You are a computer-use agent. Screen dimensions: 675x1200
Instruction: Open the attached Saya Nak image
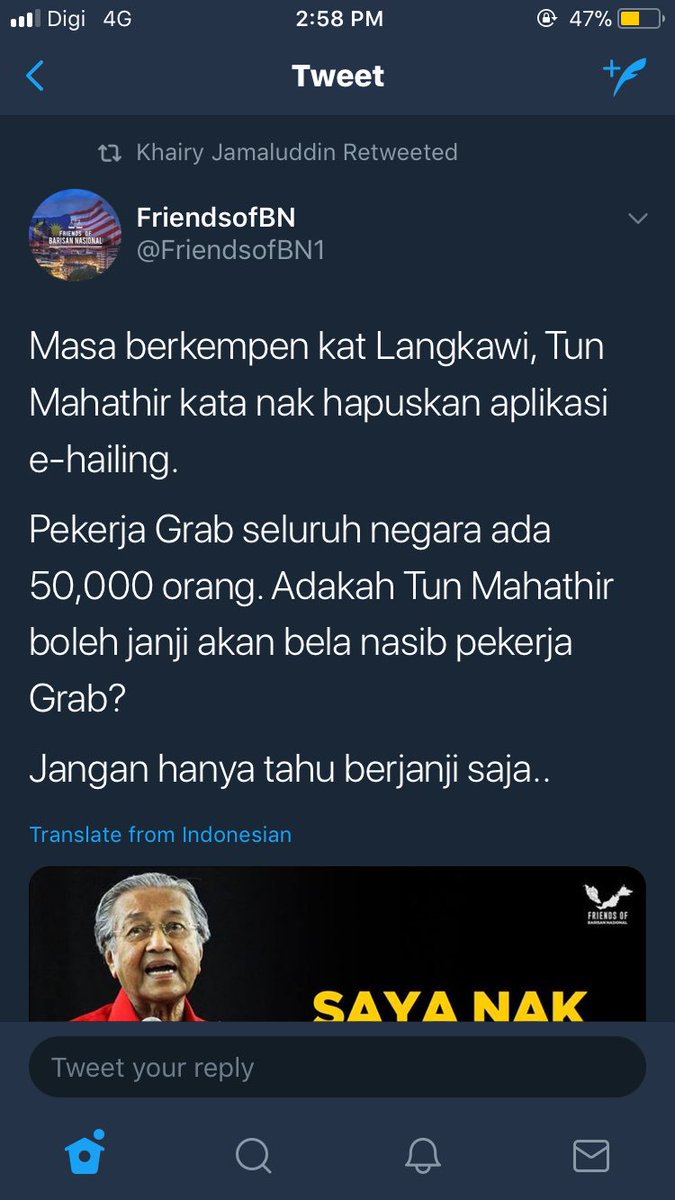pyautogui.click(x=337, y=944)
